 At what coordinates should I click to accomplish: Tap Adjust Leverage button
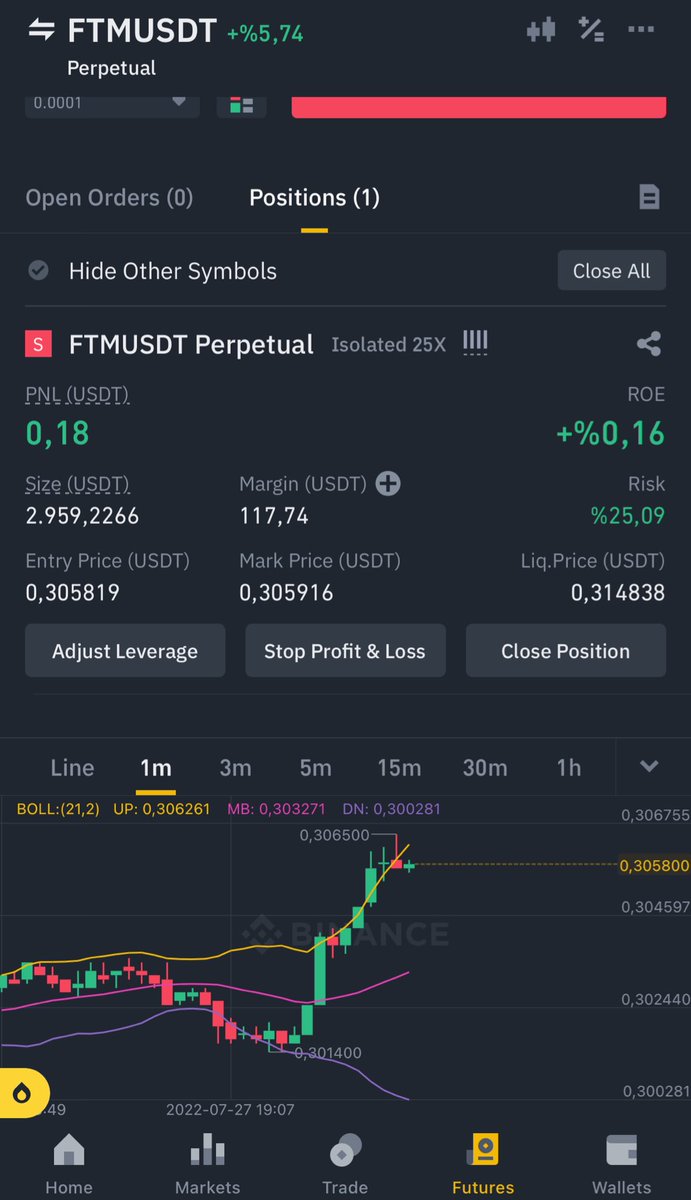pyautogui.click(x=125, y=651)
